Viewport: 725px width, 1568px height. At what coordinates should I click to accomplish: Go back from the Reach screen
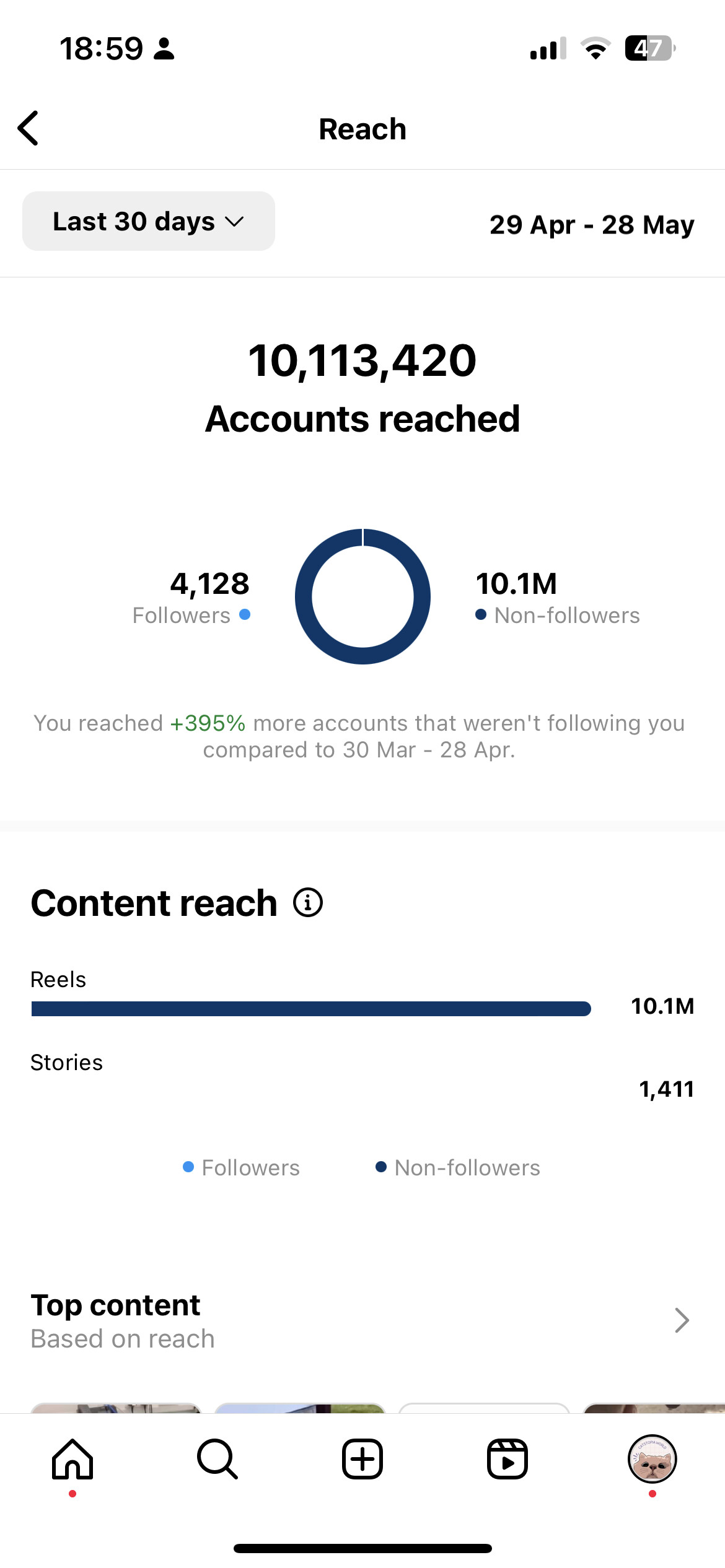click(x=28, y=128)
